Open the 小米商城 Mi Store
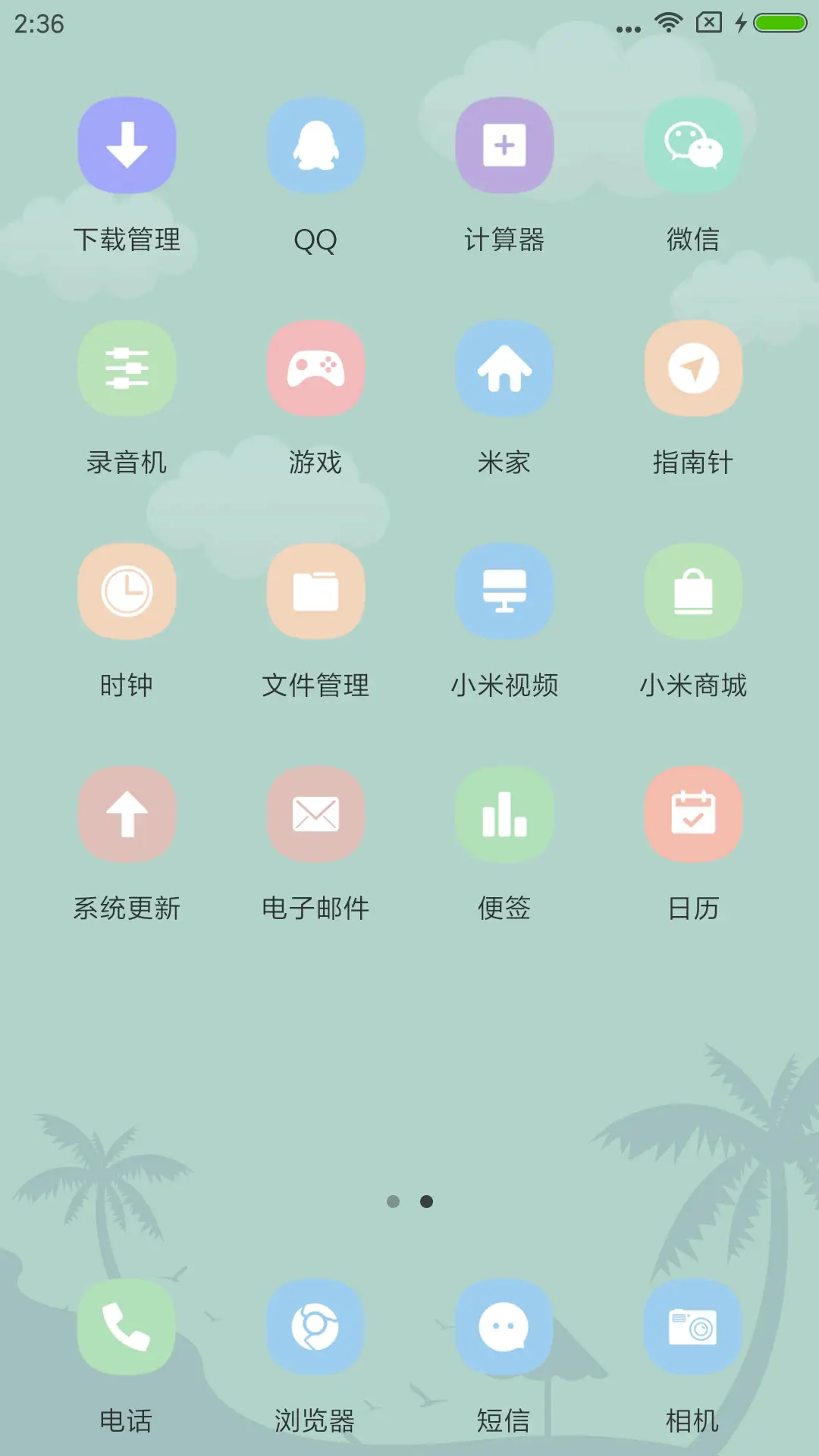This screenshot has height=1456, width=819. click(x=692, y=591)
